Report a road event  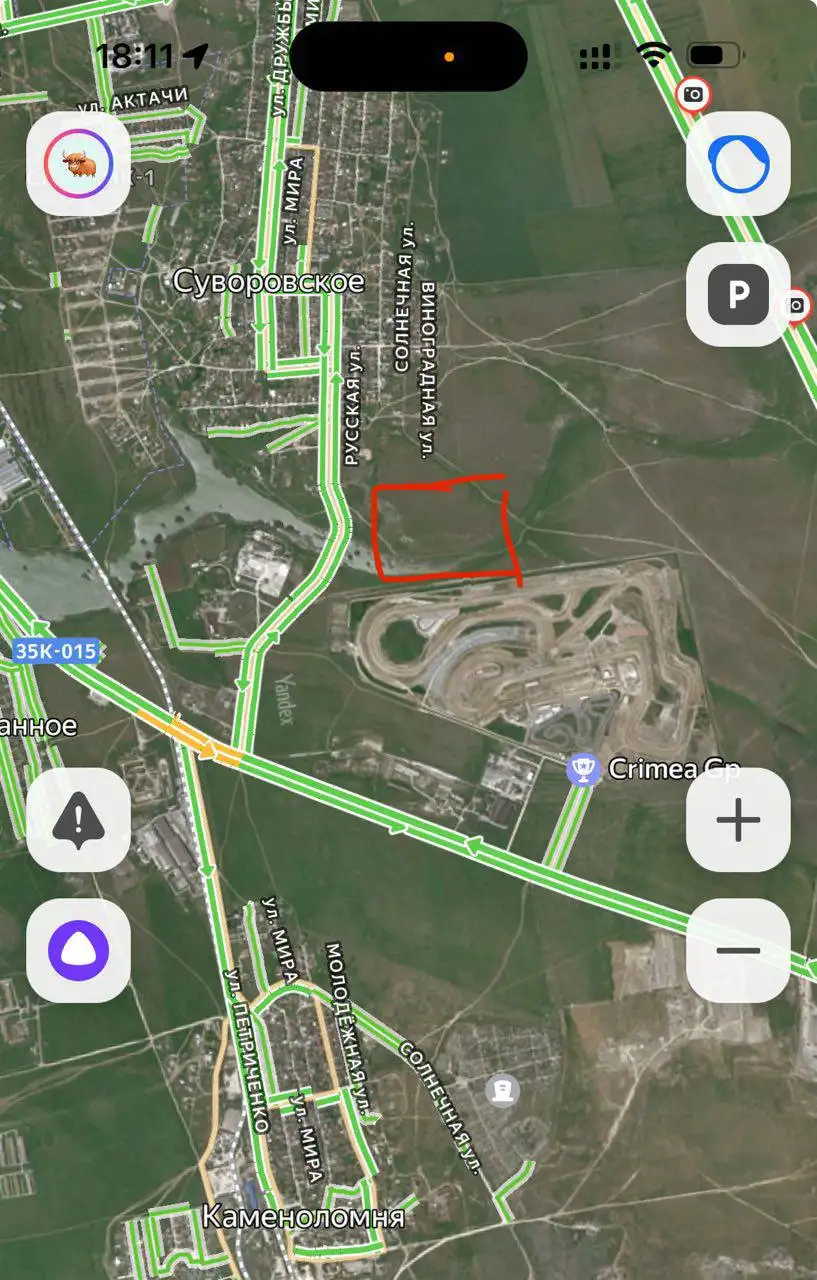coord(78,820)
